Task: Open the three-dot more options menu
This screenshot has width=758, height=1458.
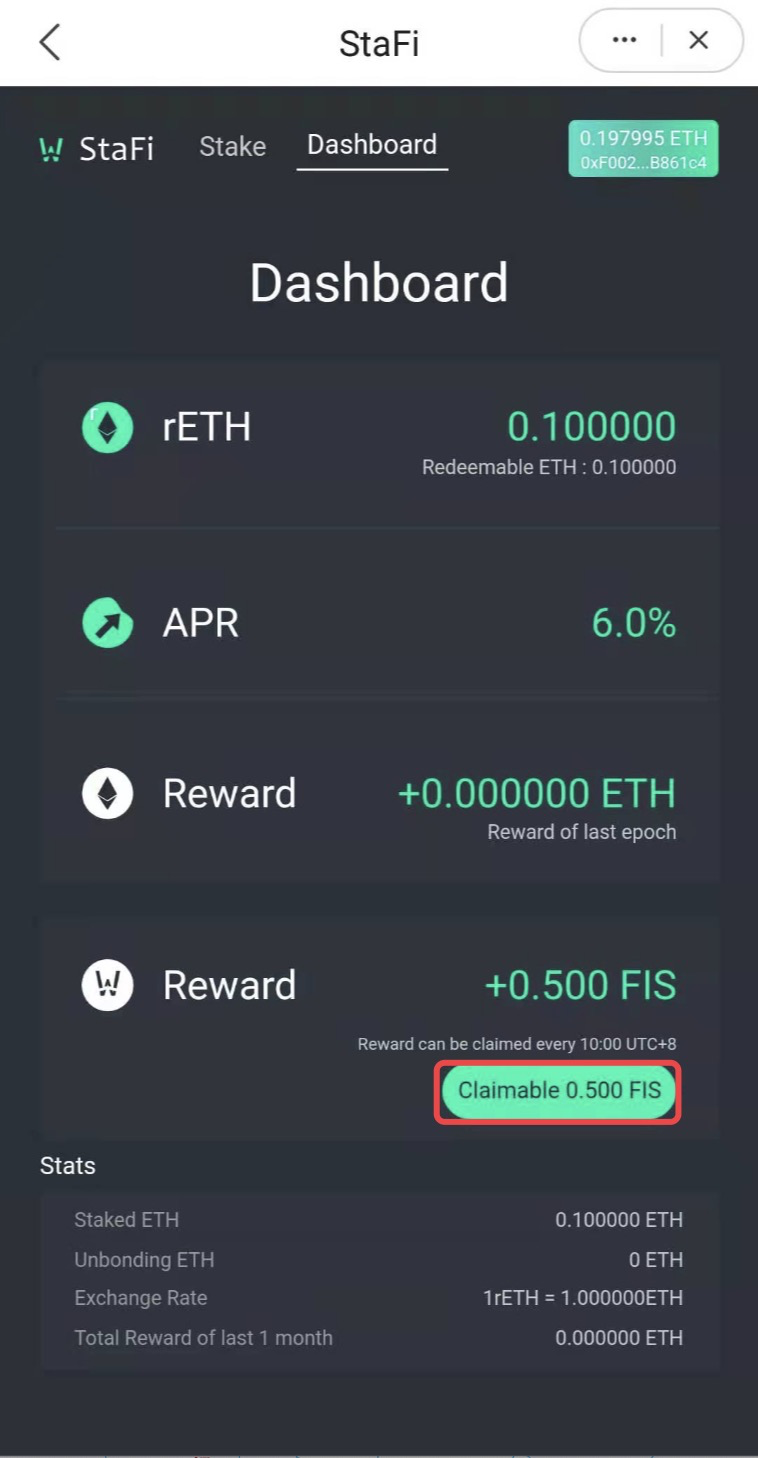Action: [624, 40]
